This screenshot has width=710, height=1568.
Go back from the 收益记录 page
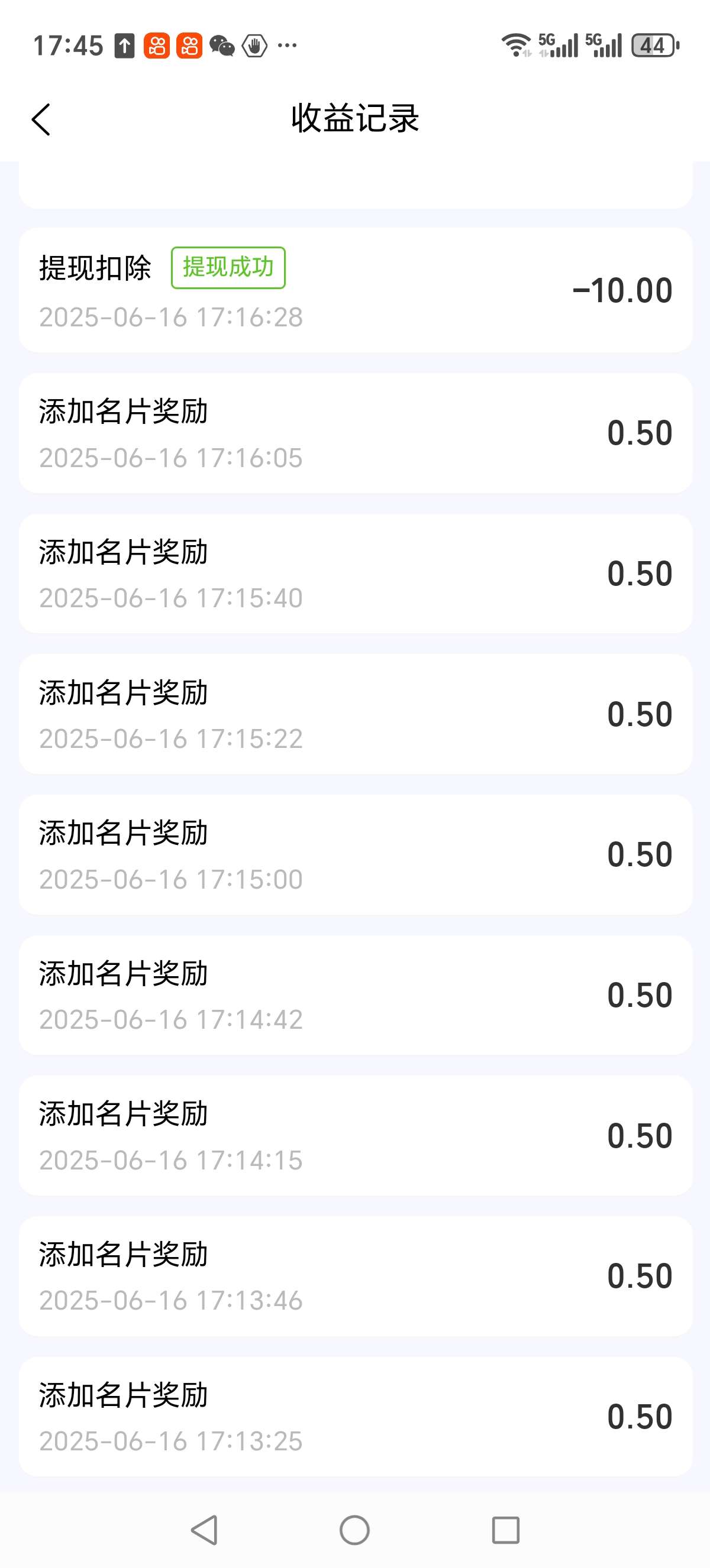coord(41,119)
